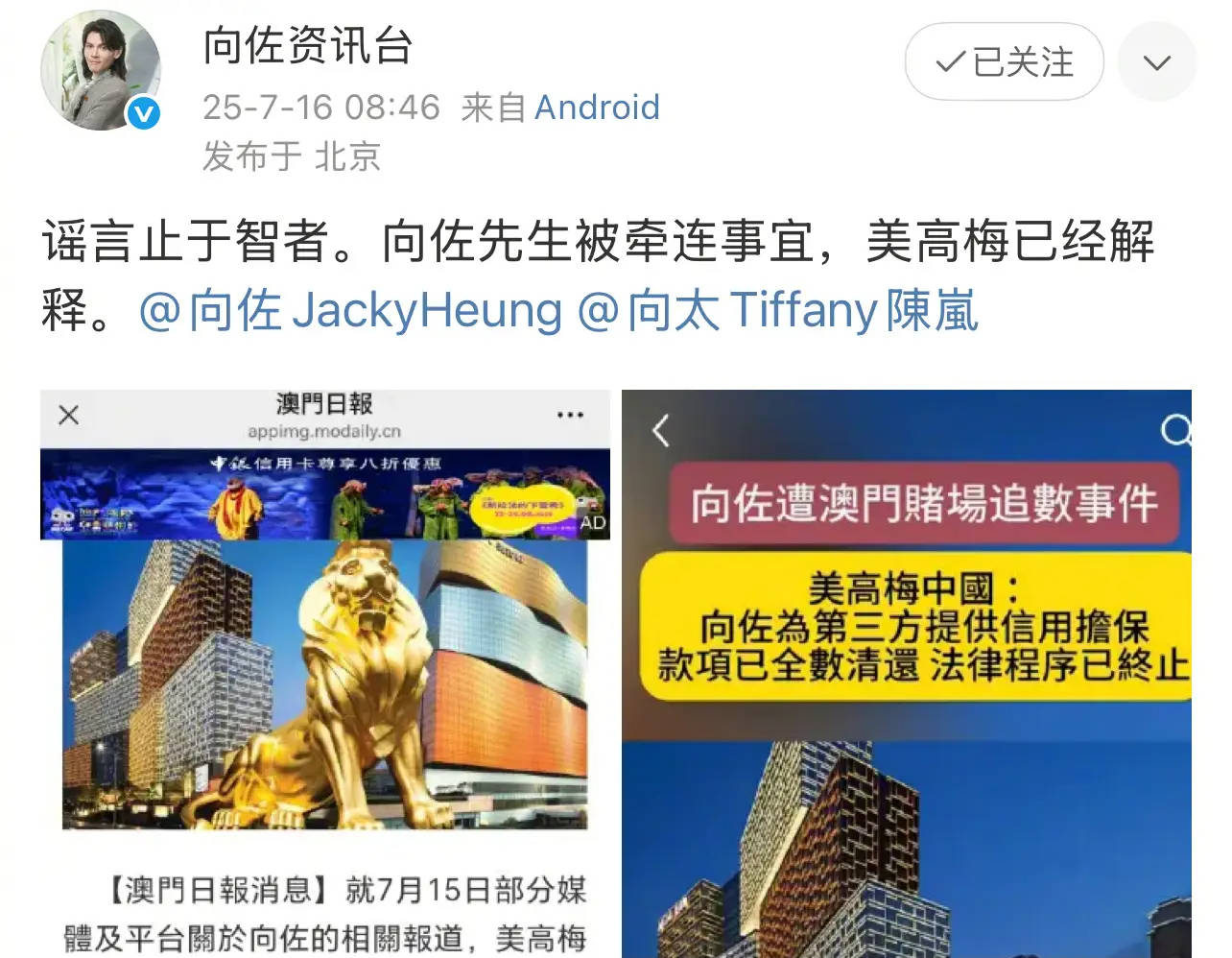Tap the 已关注 following button
The height and width of the screenshot is (958, 1232).
click(1004, 62)
